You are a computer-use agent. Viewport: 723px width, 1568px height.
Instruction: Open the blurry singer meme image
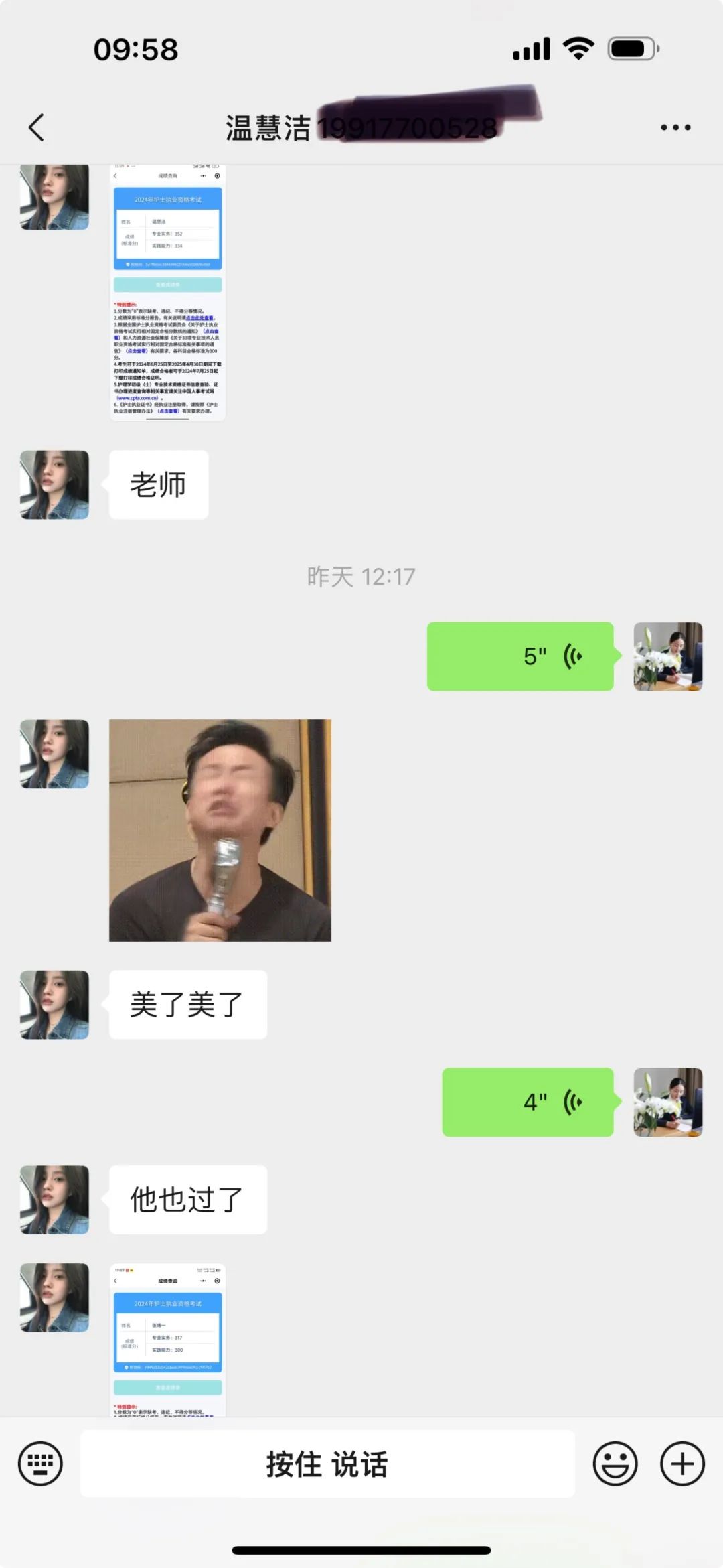coord(220,831)
